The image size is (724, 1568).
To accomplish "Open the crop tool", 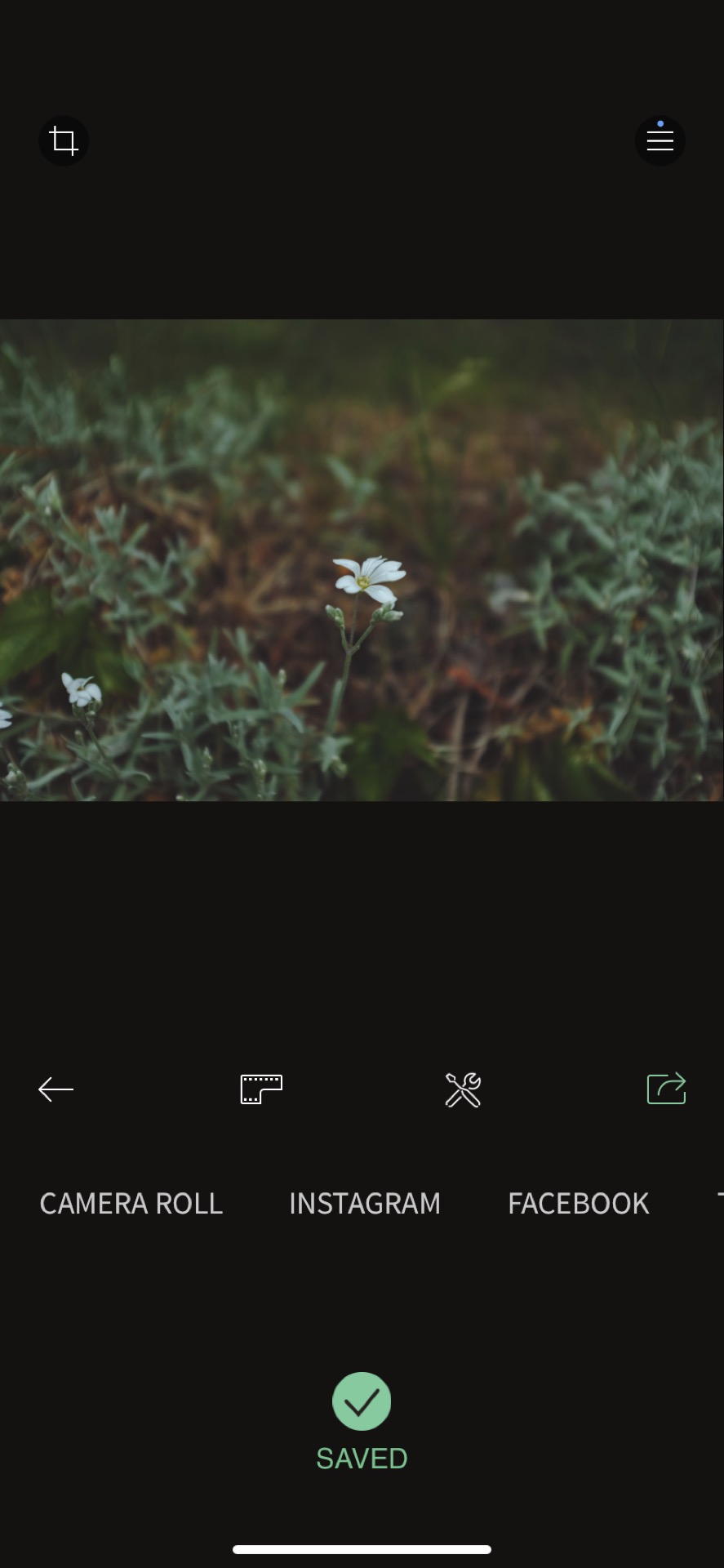I will pos(64,140).
